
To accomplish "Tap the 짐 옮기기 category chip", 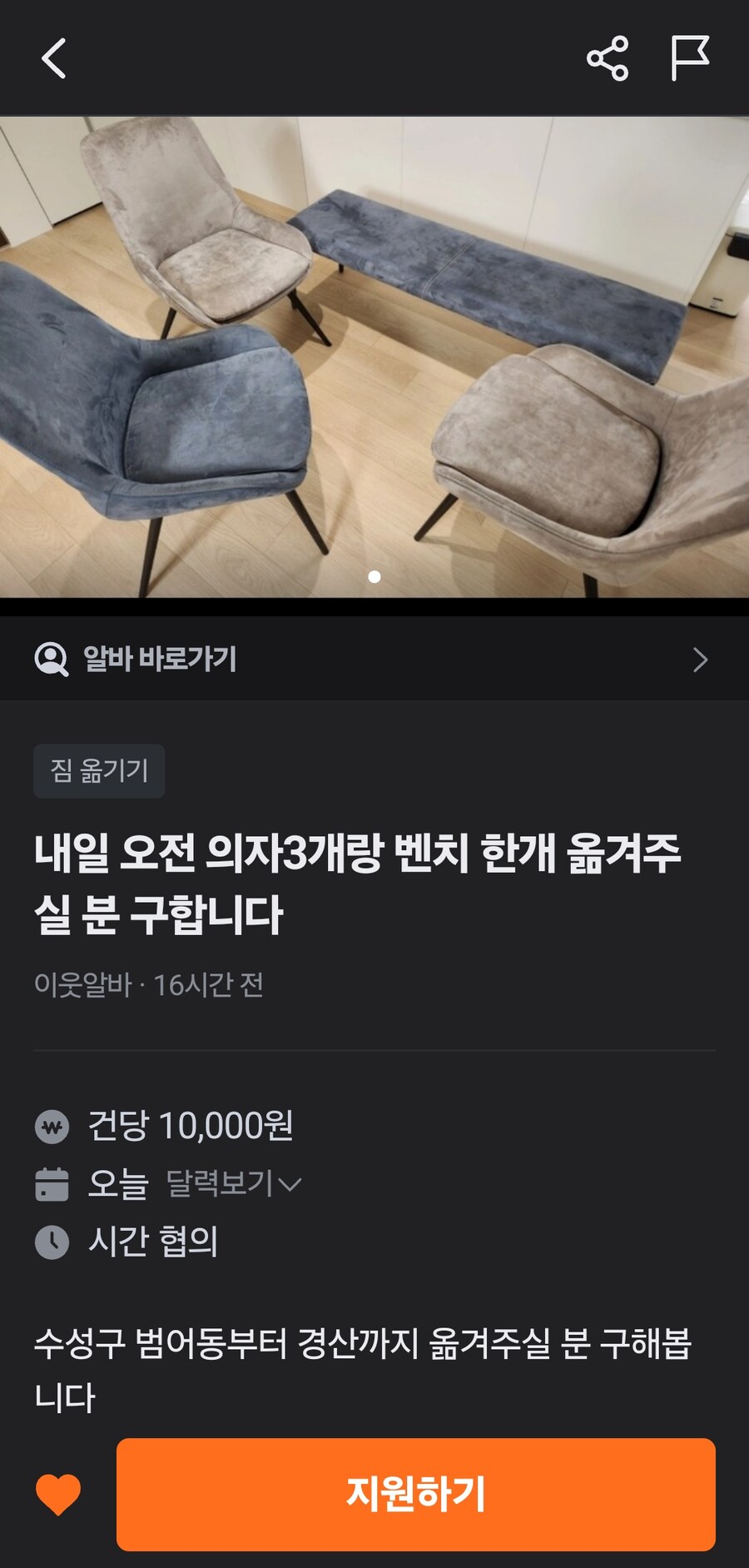I will 99,771.
